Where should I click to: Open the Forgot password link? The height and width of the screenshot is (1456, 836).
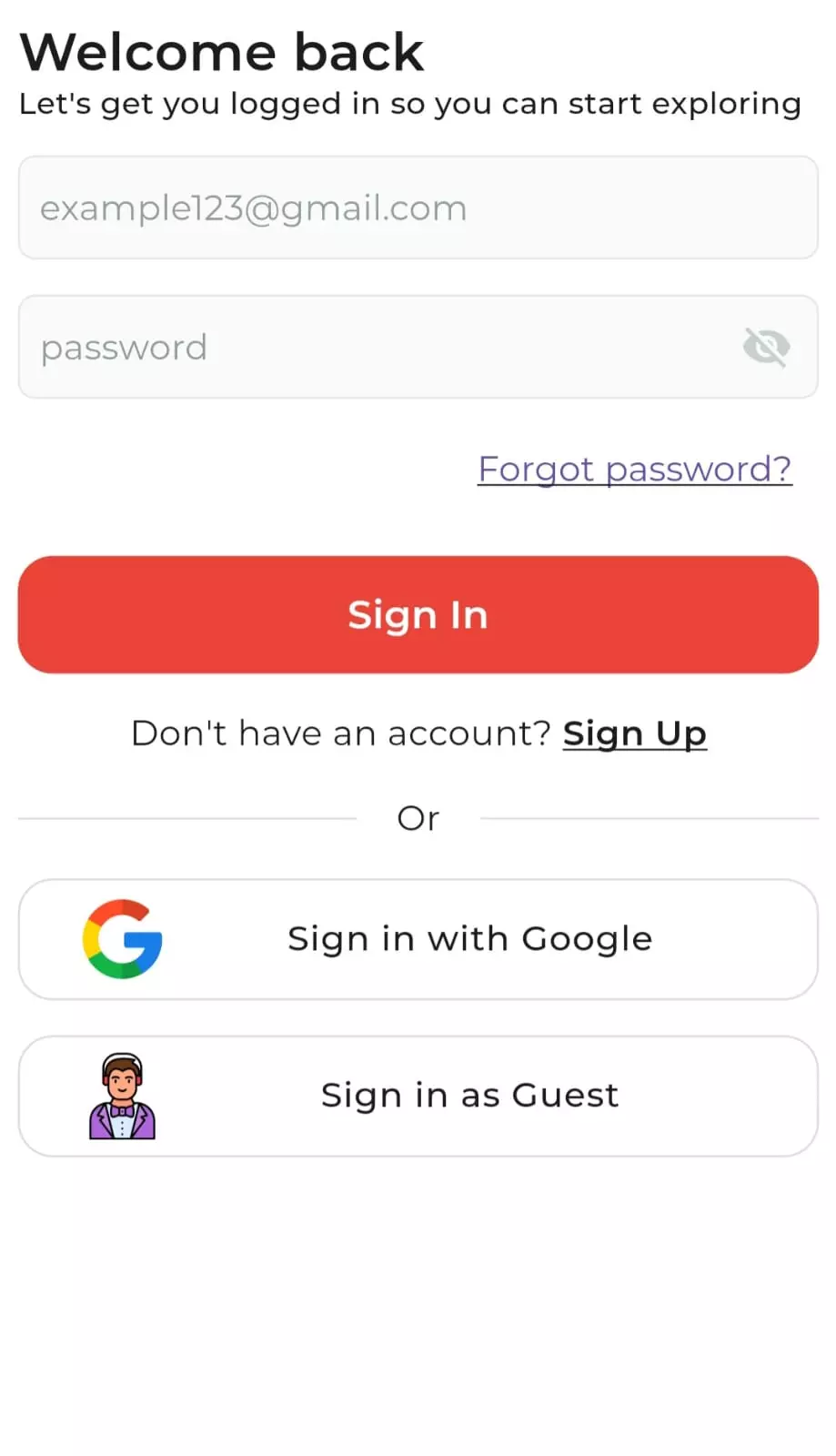tap(634, 469)
